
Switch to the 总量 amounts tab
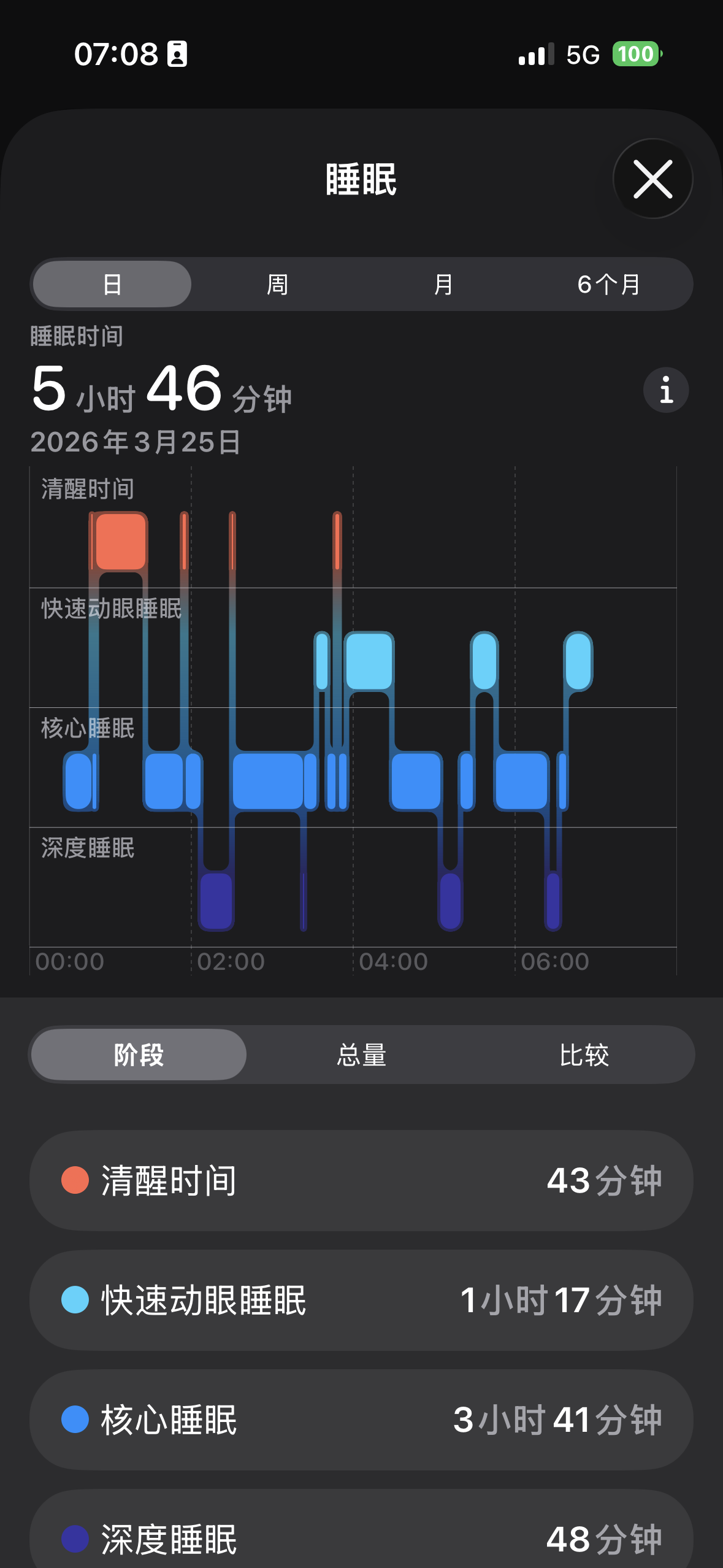(361, 1055)
